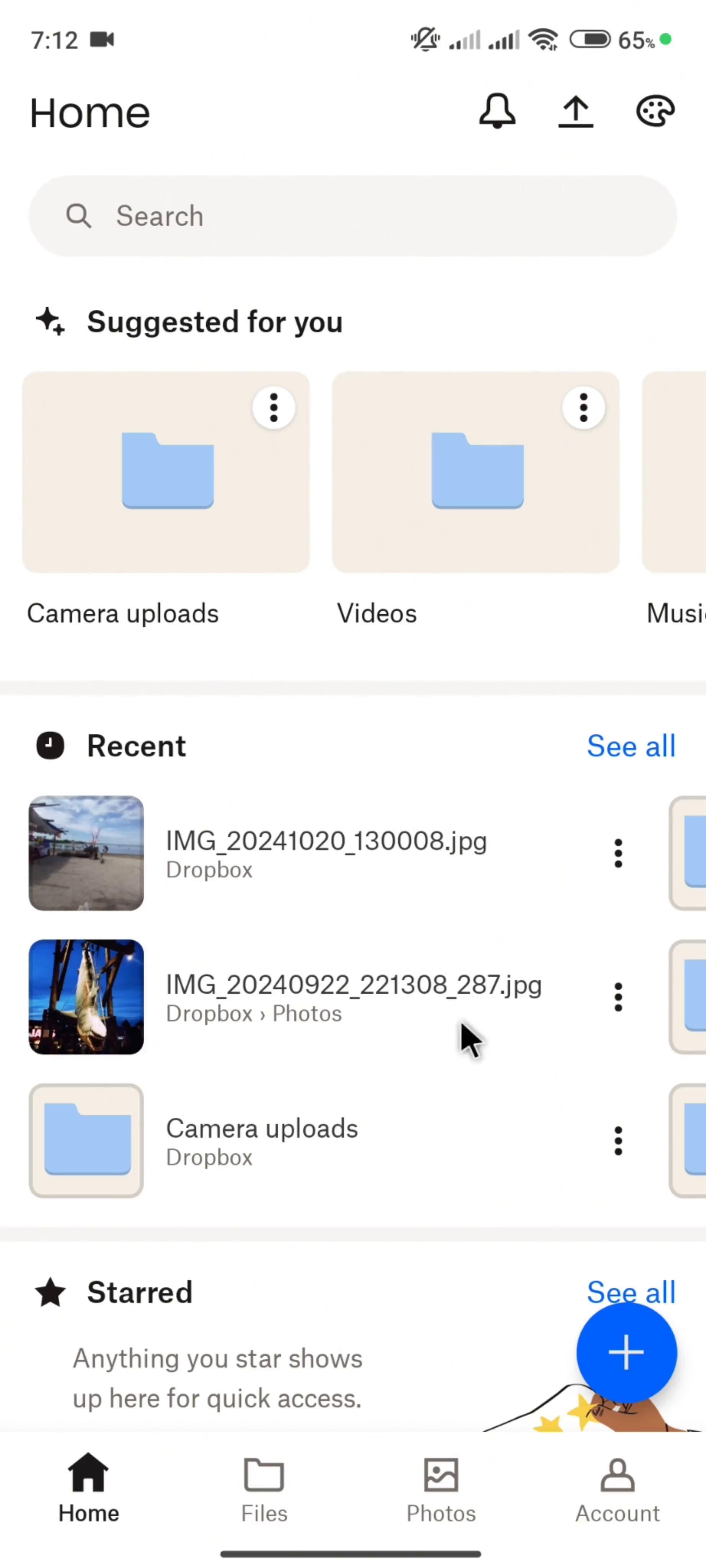Select the upload icon in the header
Screen dimensions: 706x1568
click(575, 111)
